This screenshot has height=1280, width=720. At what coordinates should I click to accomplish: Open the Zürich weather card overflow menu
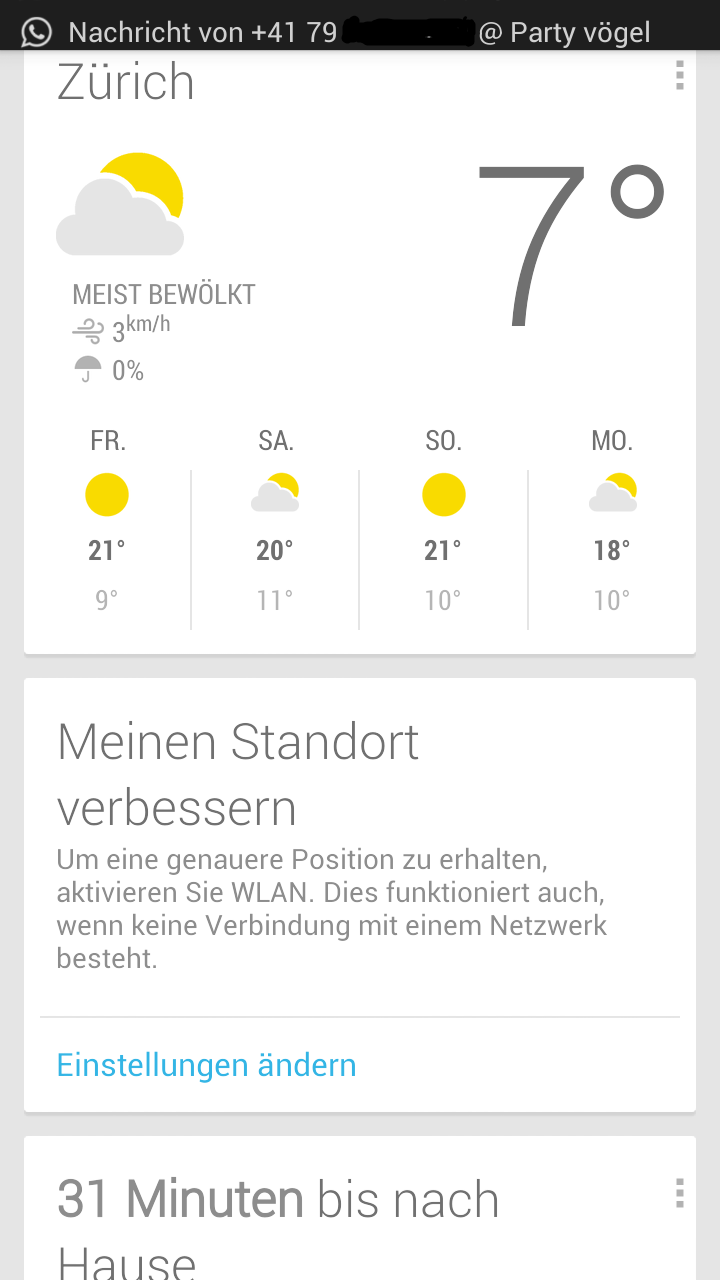tap(680, 75)
